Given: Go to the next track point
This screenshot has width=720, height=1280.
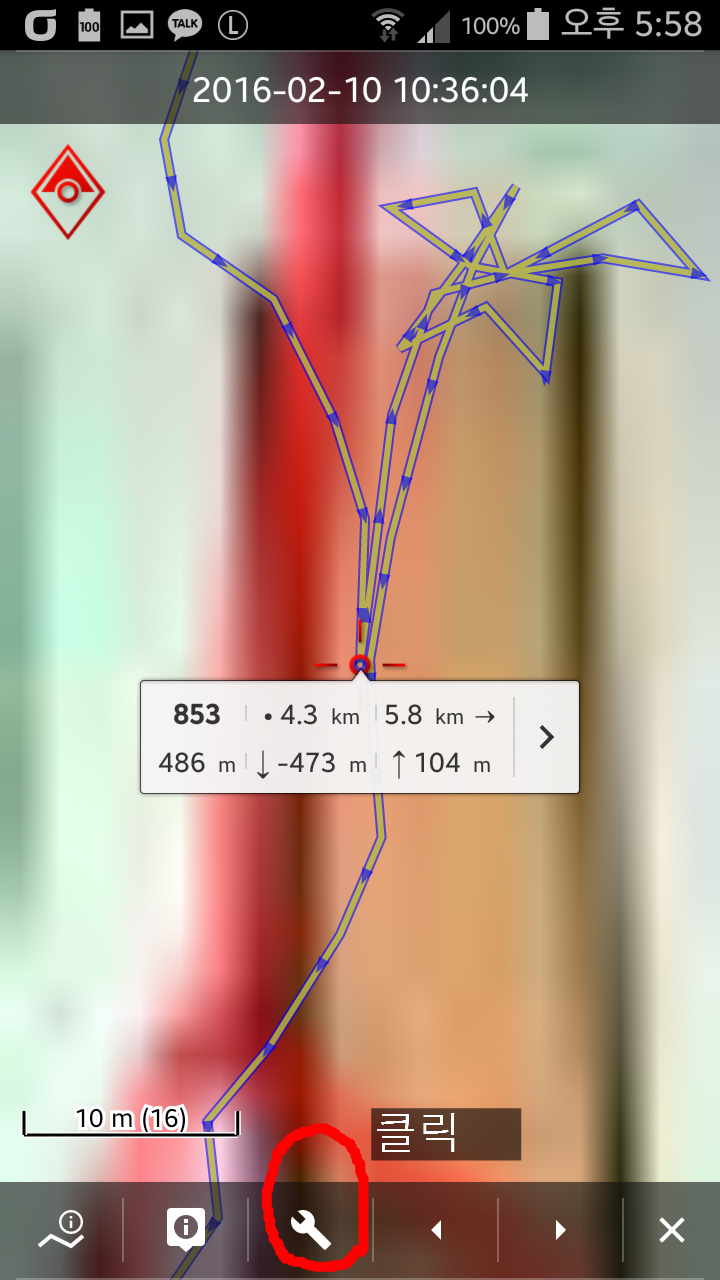Looking at the screenshot, I should point(560,1230).
